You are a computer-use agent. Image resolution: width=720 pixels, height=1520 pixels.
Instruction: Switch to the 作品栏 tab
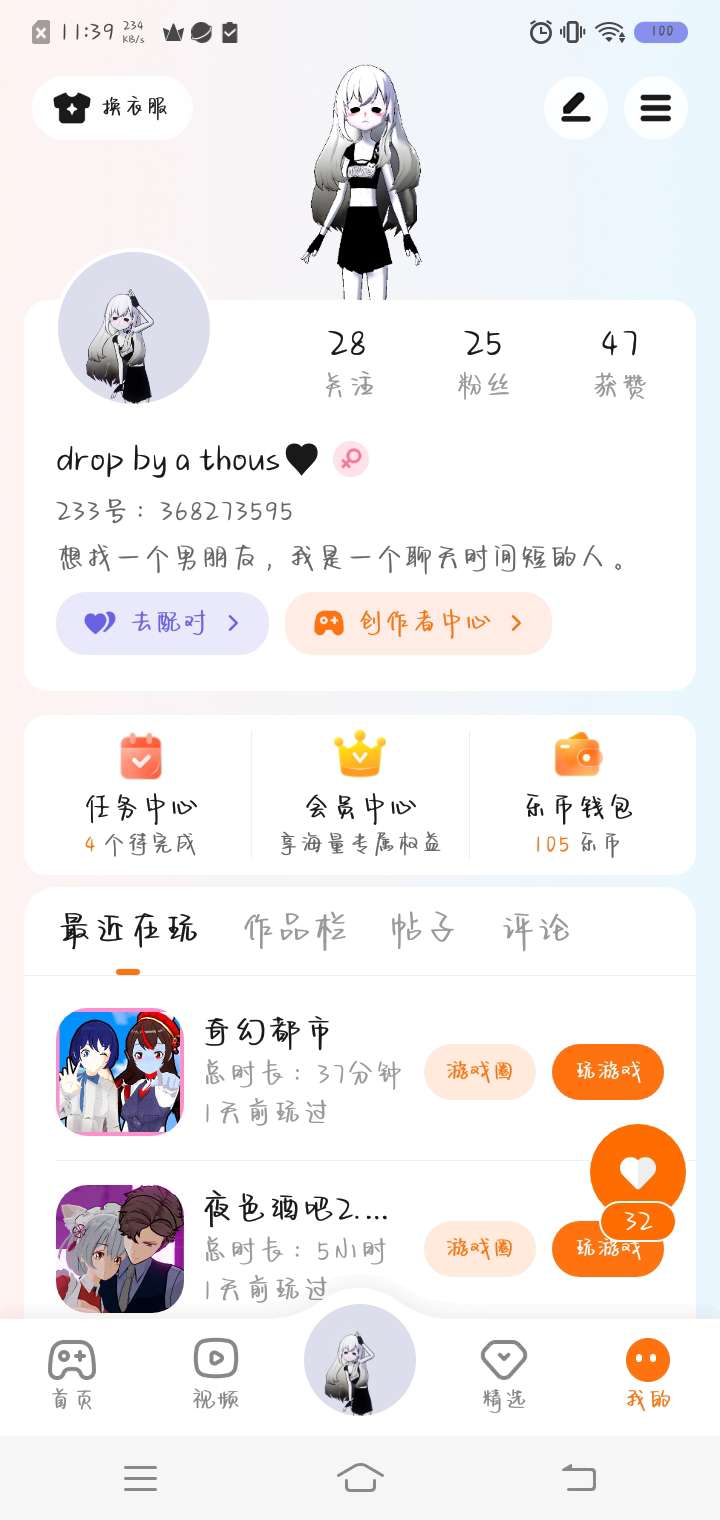point(295,930)
